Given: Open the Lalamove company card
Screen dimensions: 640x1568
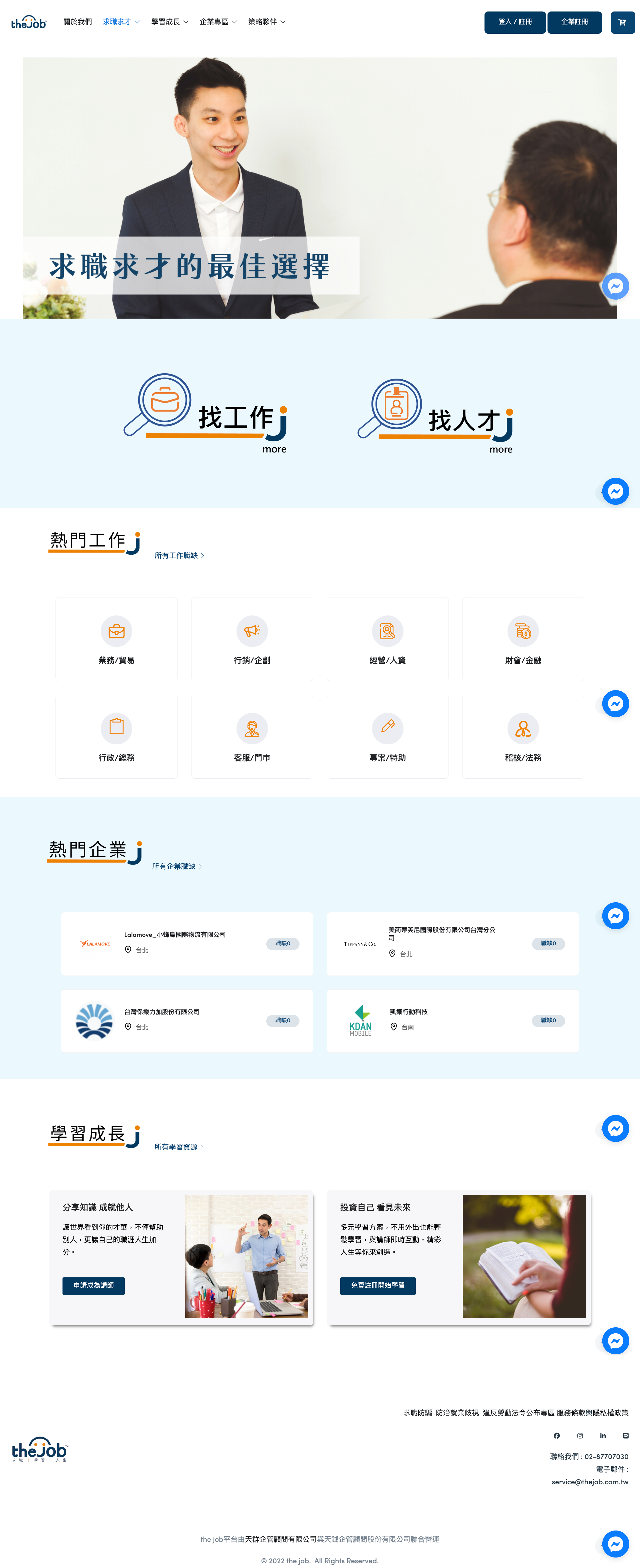Looking at the screenshot, I should pos(187,944).
